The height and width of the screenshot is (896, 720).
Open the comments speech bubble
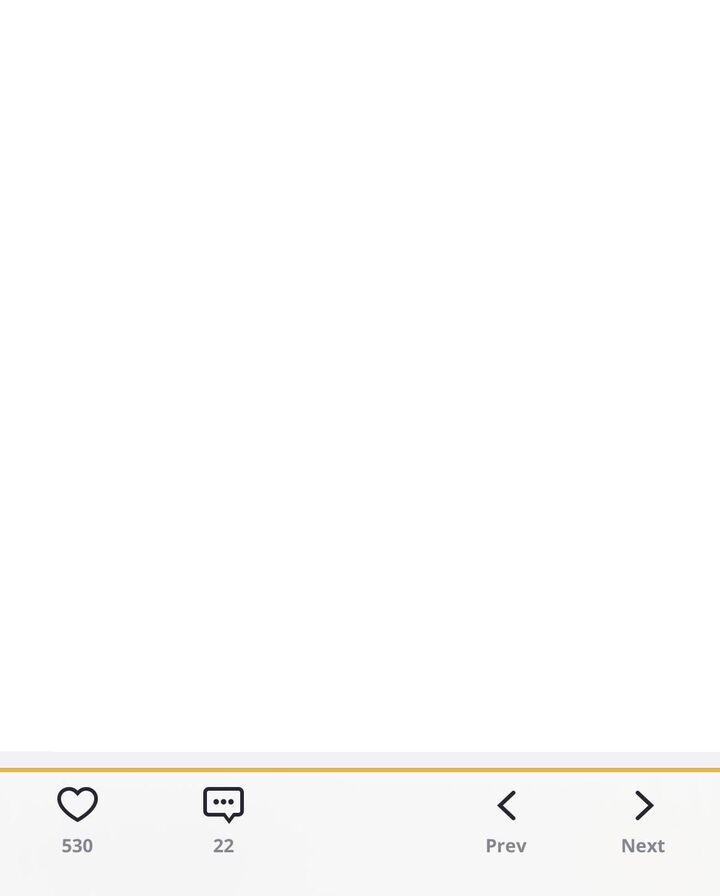pos(223,805)
